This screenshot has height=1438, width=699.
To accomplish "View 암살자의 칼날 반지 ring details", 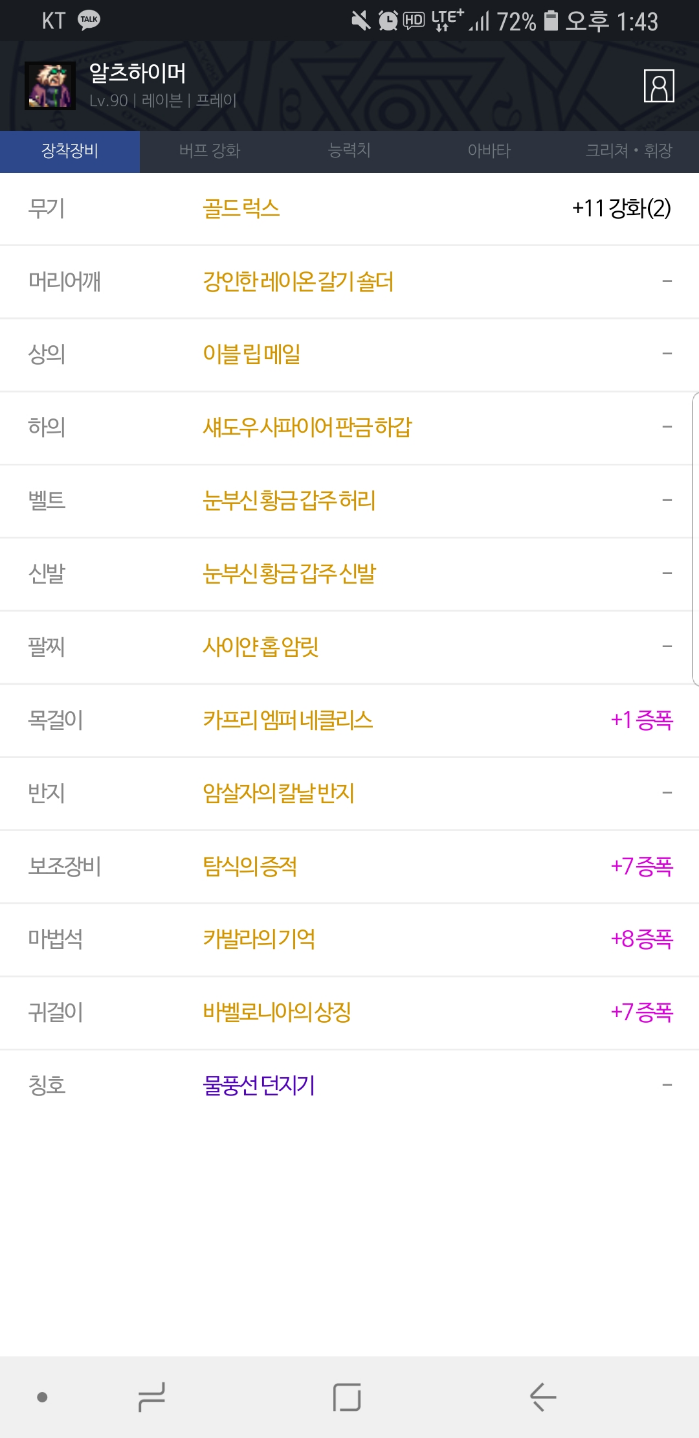I will click(279, 793).
